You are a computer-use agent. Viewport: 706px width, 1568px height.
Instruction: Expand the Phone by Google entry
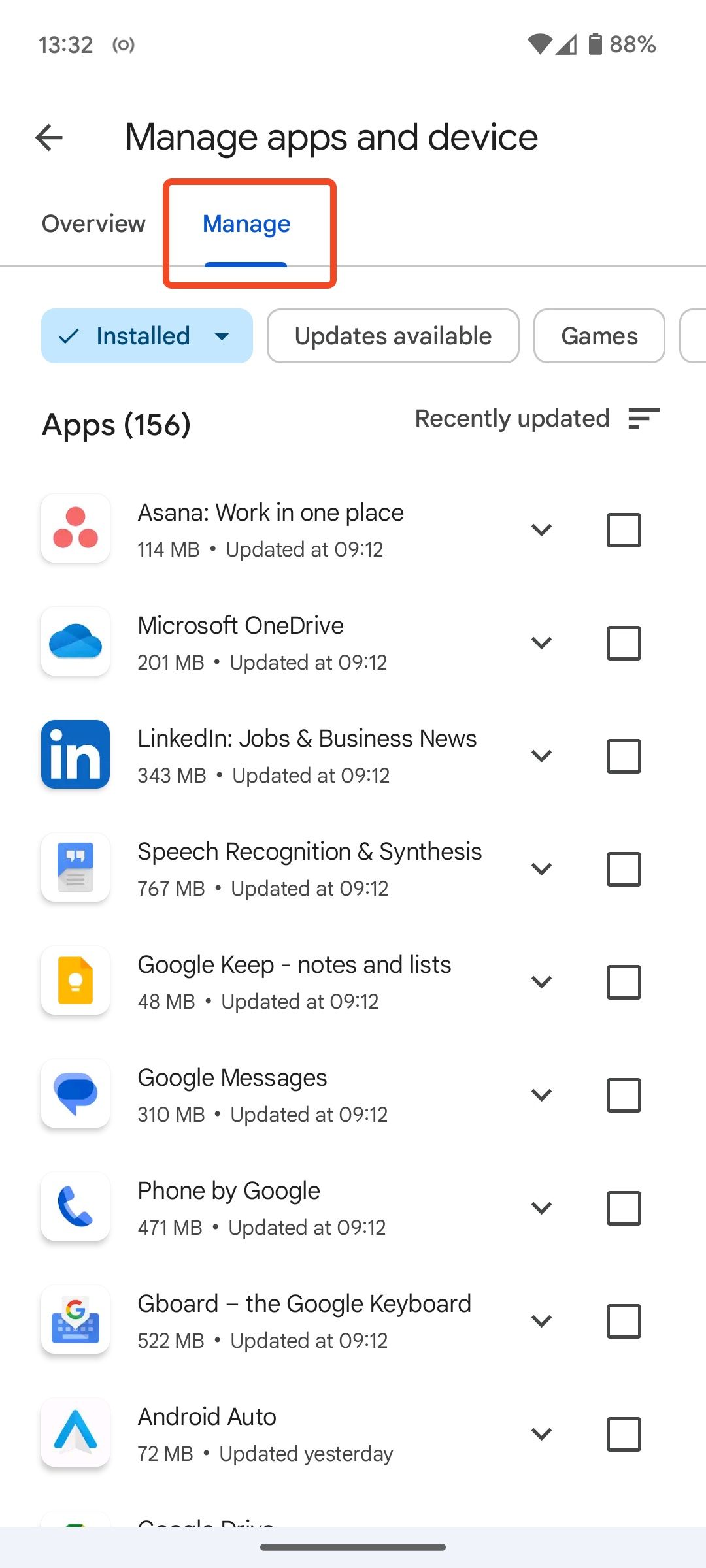(541, 1208)
